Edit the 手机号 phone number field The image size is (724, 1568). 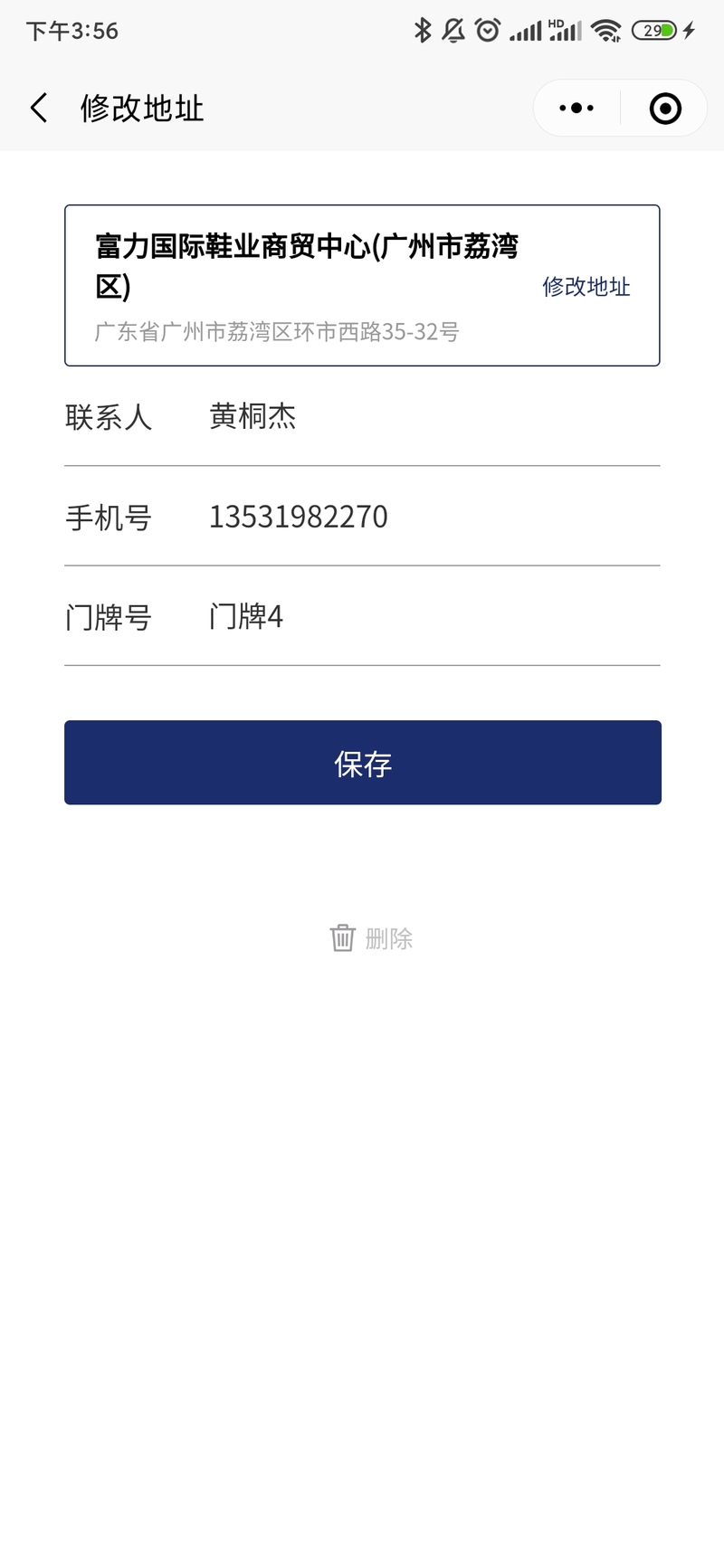434,517
